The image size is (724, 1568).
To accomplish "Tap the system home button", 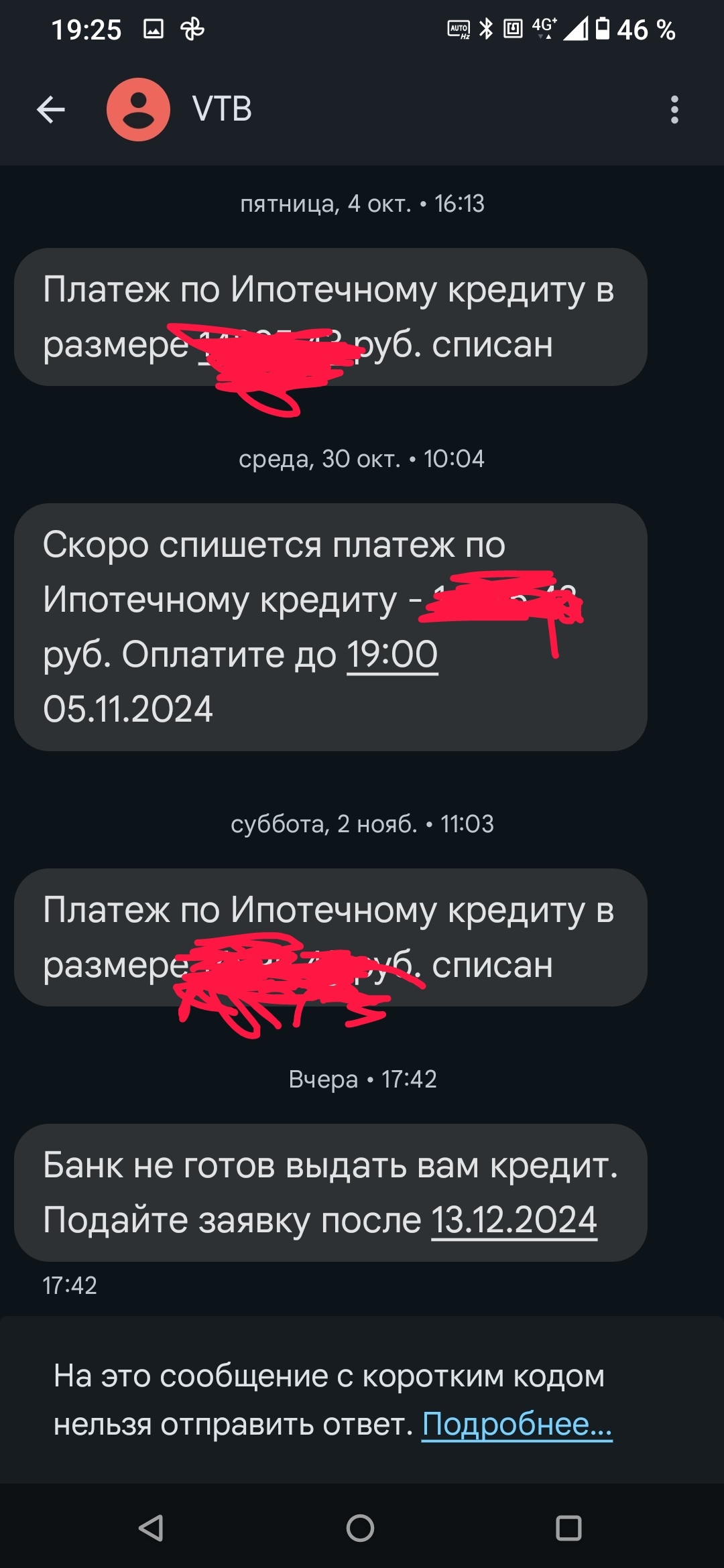I will tap(360, 1528).
